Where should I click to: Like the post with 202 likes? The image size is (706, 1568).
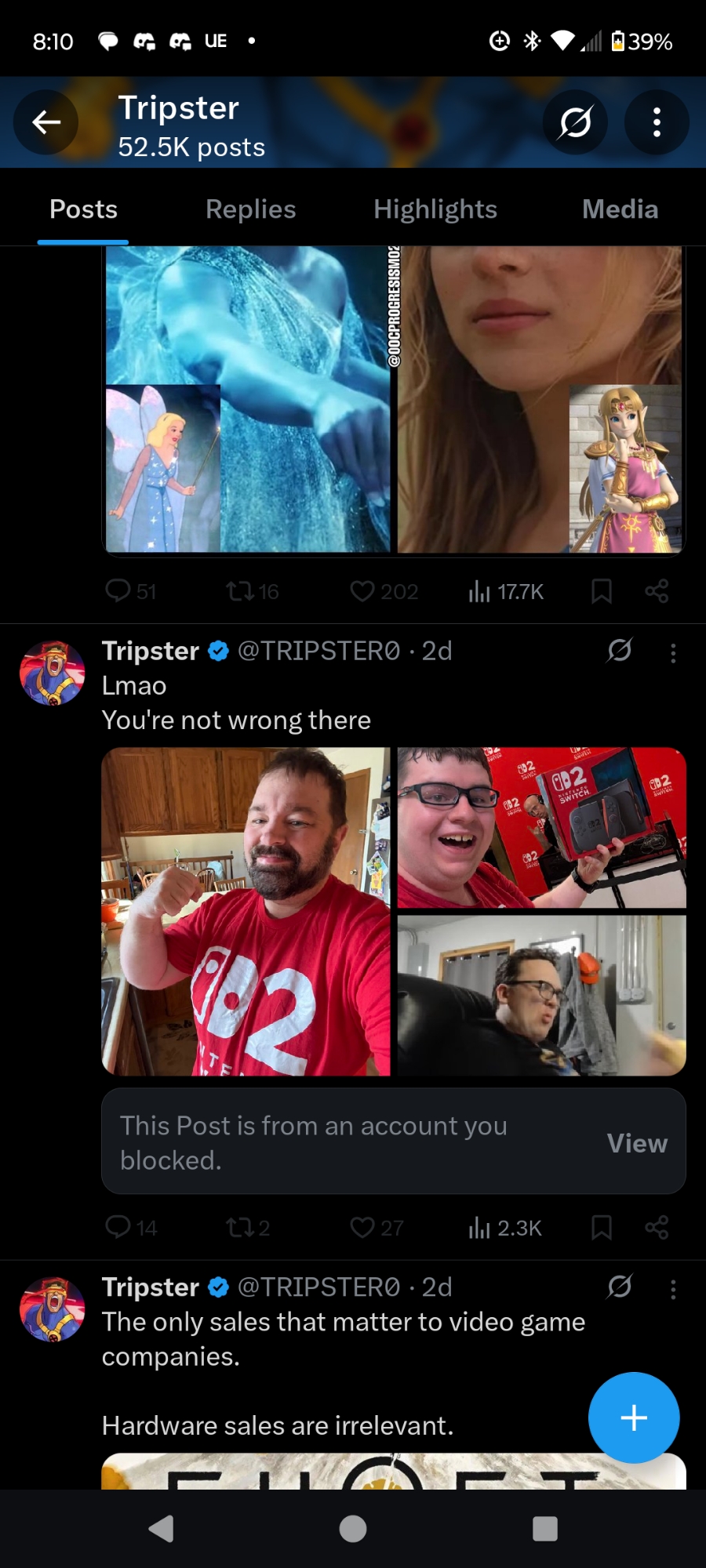[362, 591]
